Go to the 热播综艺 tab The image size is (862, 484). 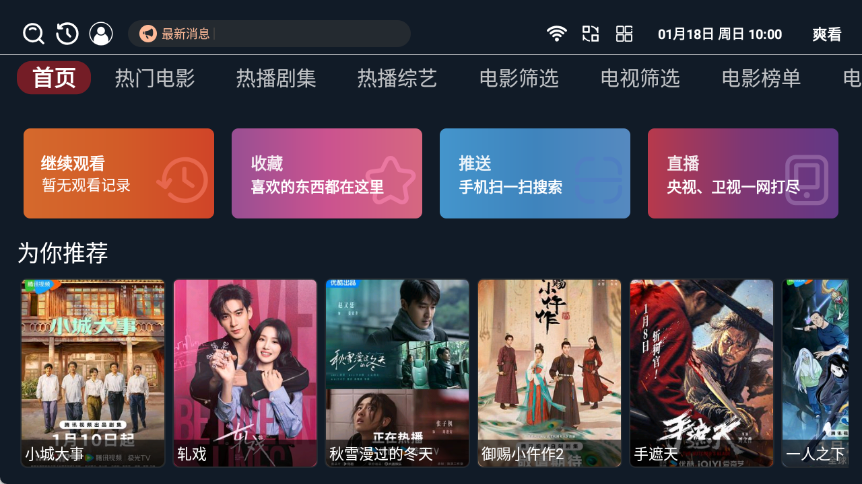397,78
